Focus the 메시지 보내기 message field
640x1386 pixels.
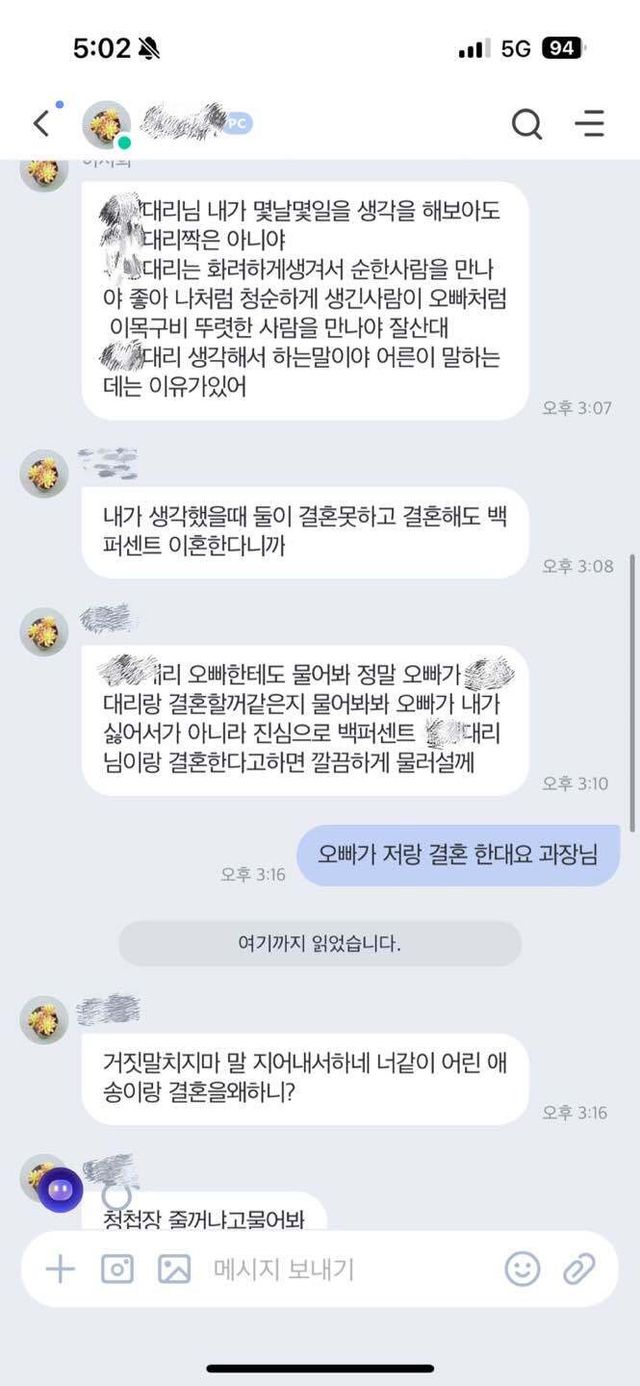click(340, 1269)
